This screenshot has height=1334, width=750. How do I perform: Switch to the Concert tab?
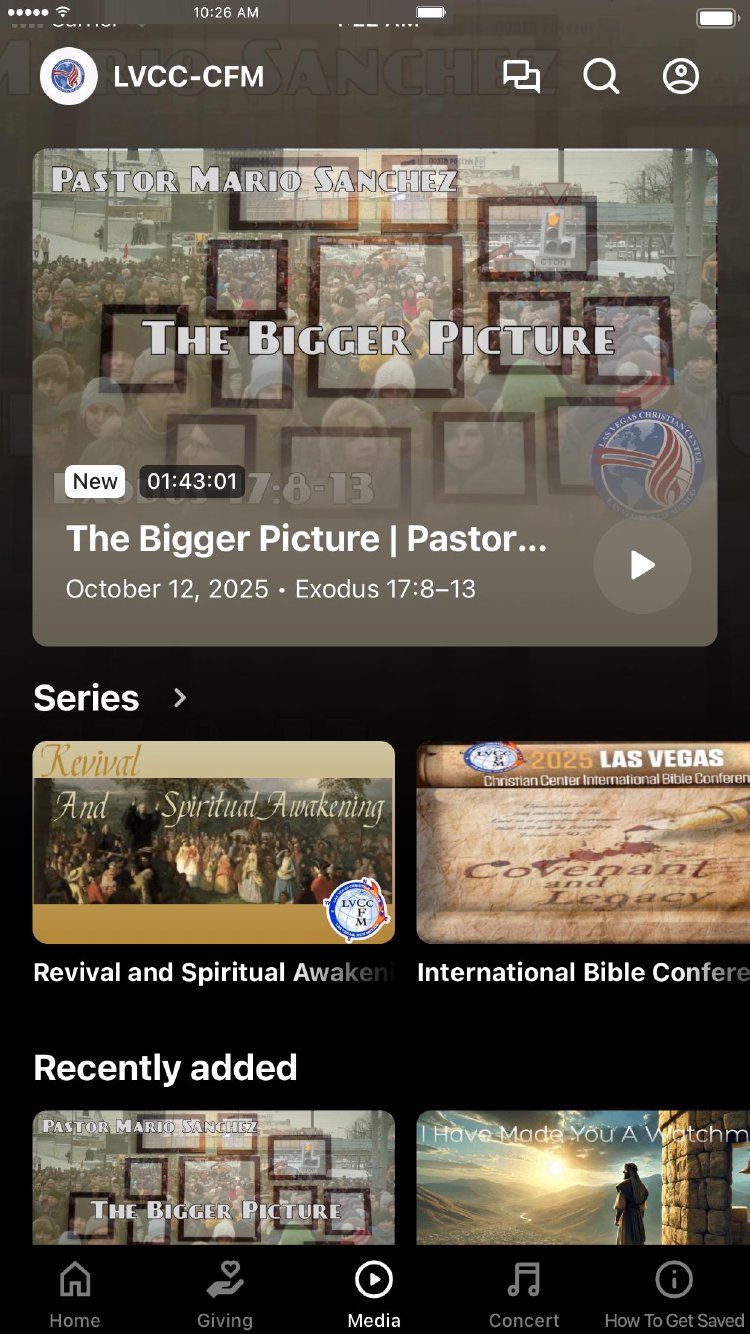524,1294
